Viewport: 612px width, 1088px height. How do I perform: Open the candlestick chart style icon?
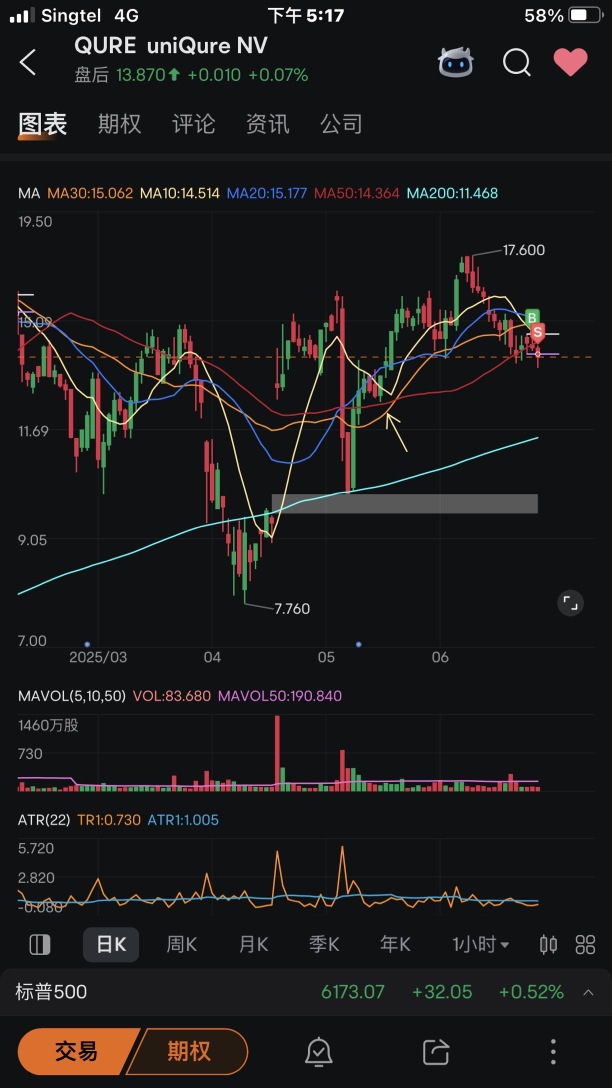[x=548, y=944]
